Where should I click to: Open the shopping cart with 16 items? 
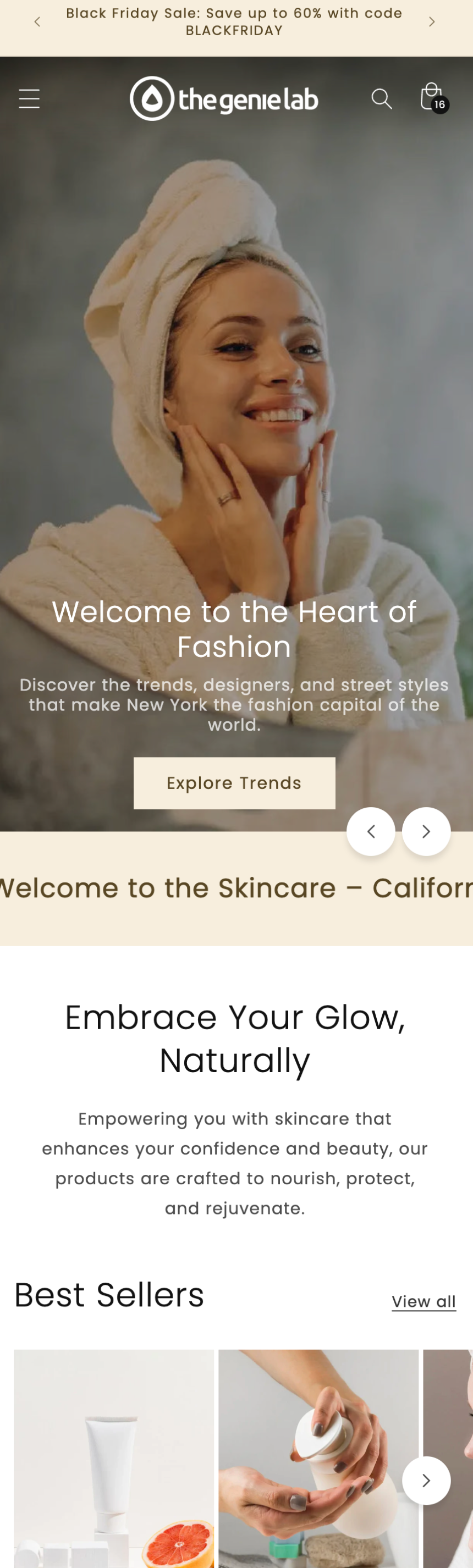click(433, 98)
